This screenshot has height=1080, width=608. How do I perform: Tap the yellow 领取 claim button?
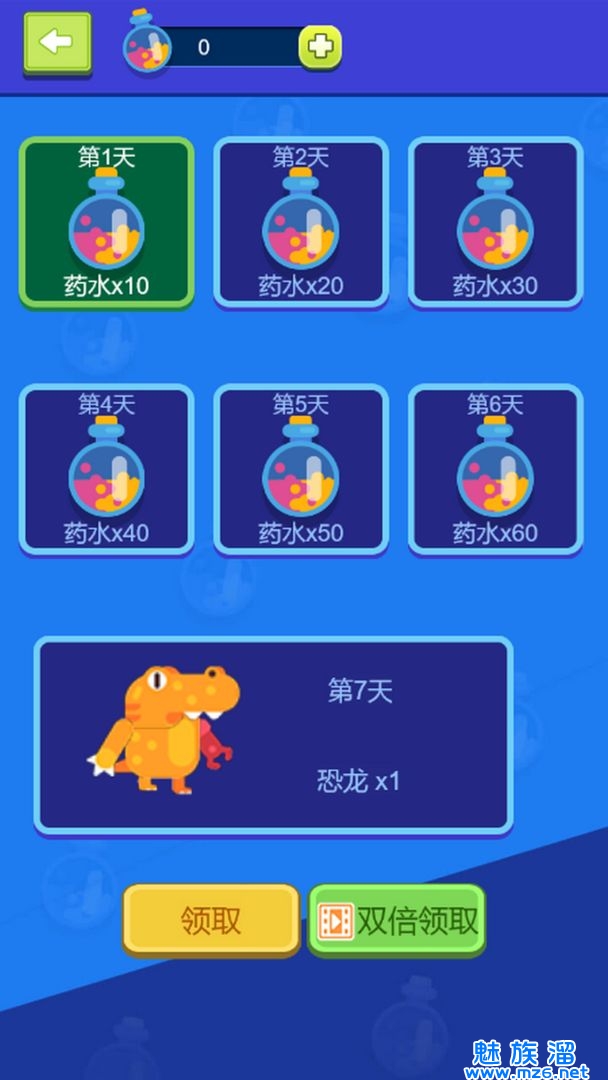211,919
